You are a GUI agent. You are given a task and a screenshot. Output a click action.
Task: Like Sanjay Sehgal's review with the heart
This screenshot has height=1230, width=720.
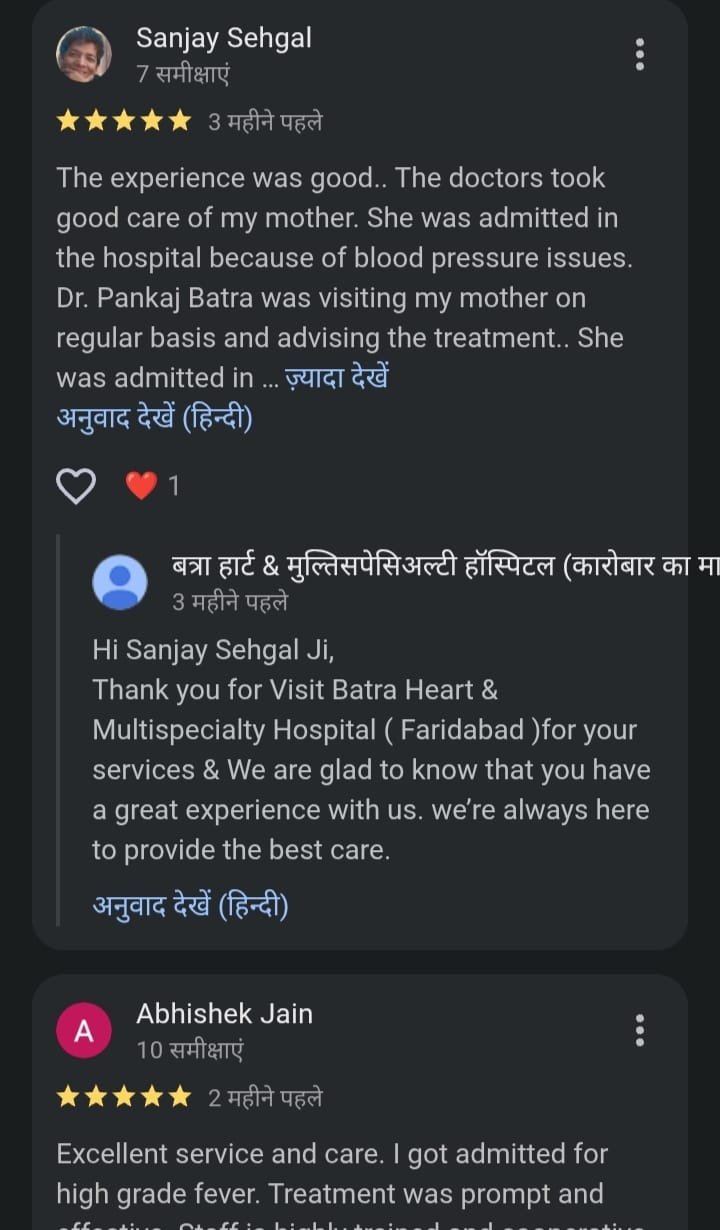(x=75, y=486)
